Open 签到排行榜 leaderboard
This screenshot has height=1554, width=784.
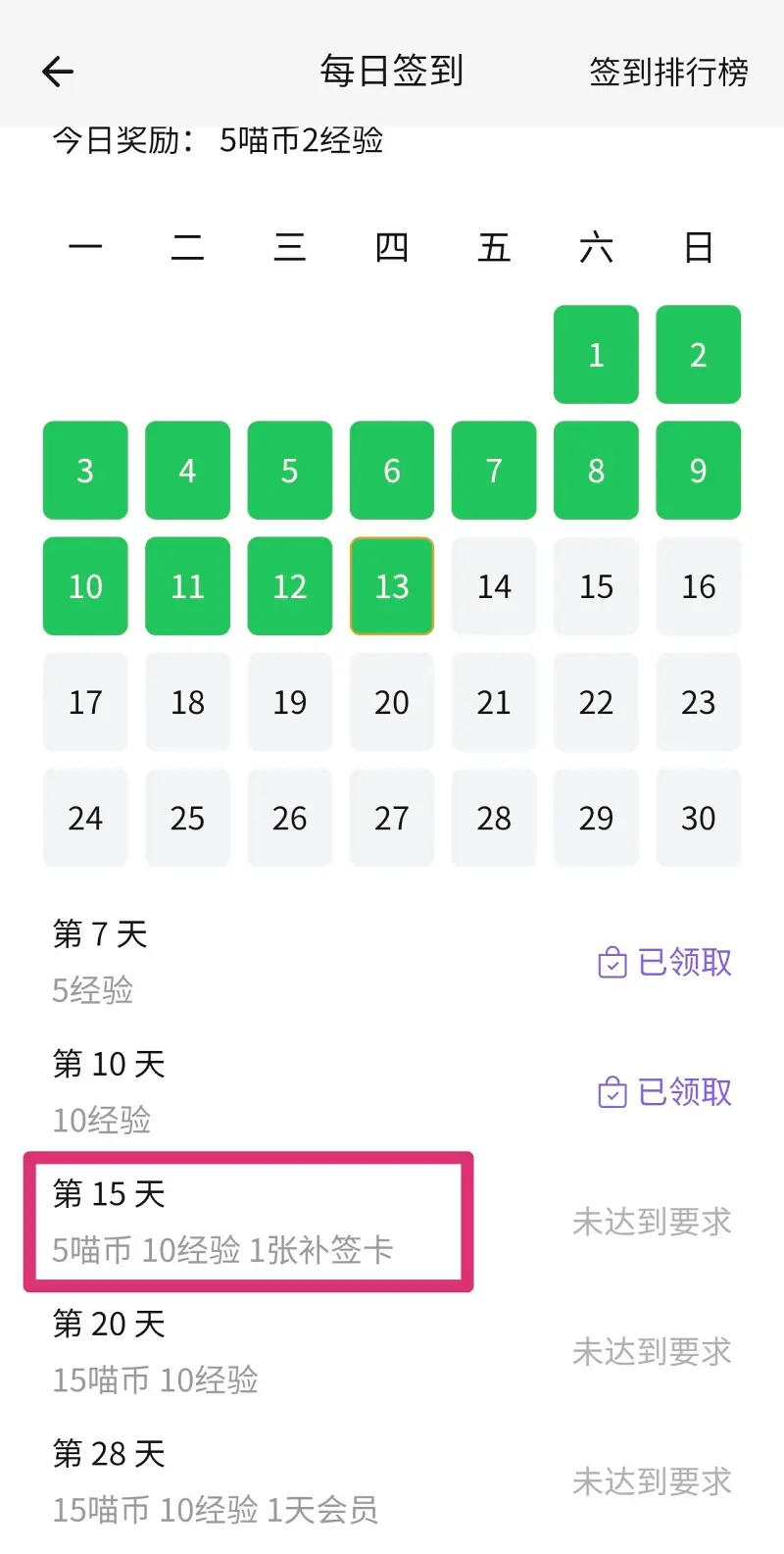coord(668,72)
